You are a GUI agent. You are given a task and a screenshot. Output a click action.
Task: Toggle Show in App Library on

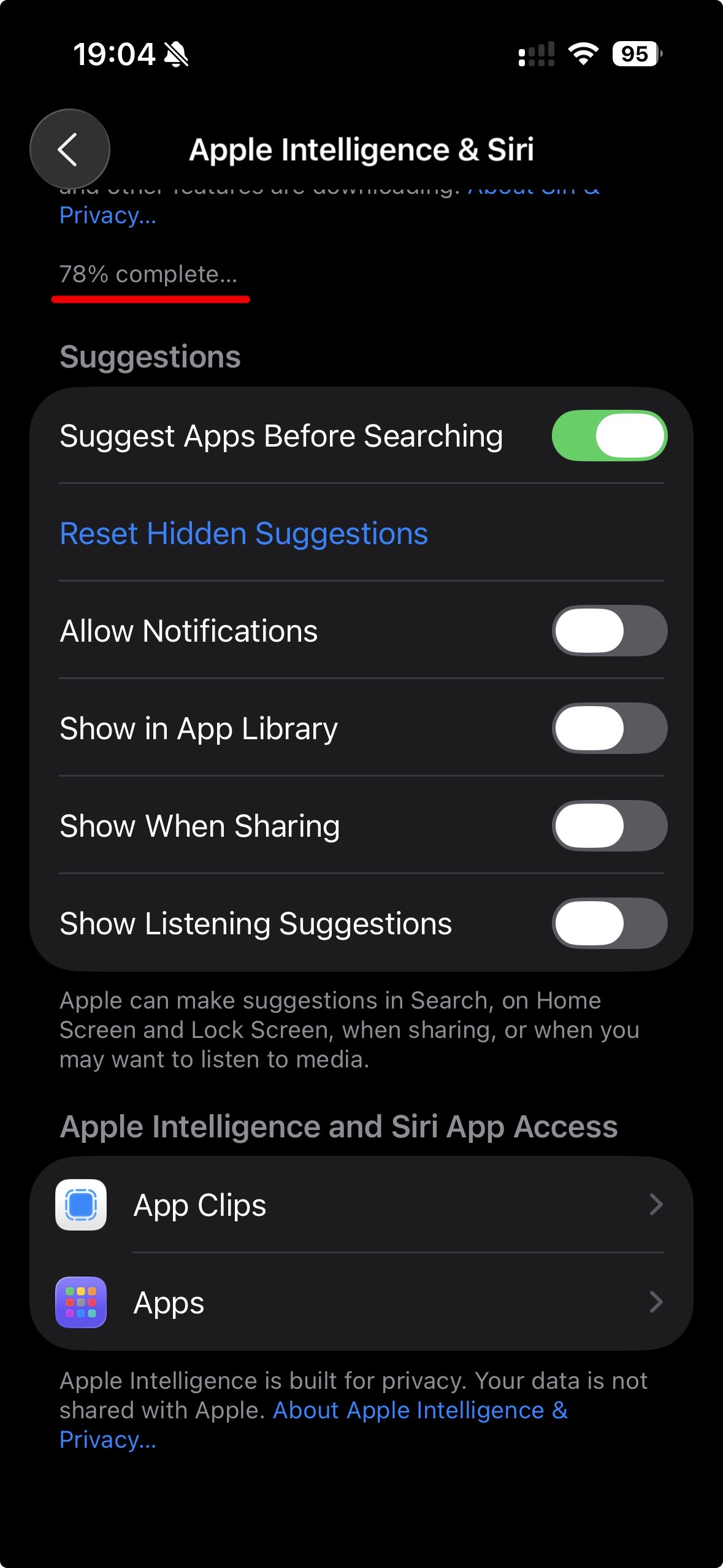click(609, 728)
